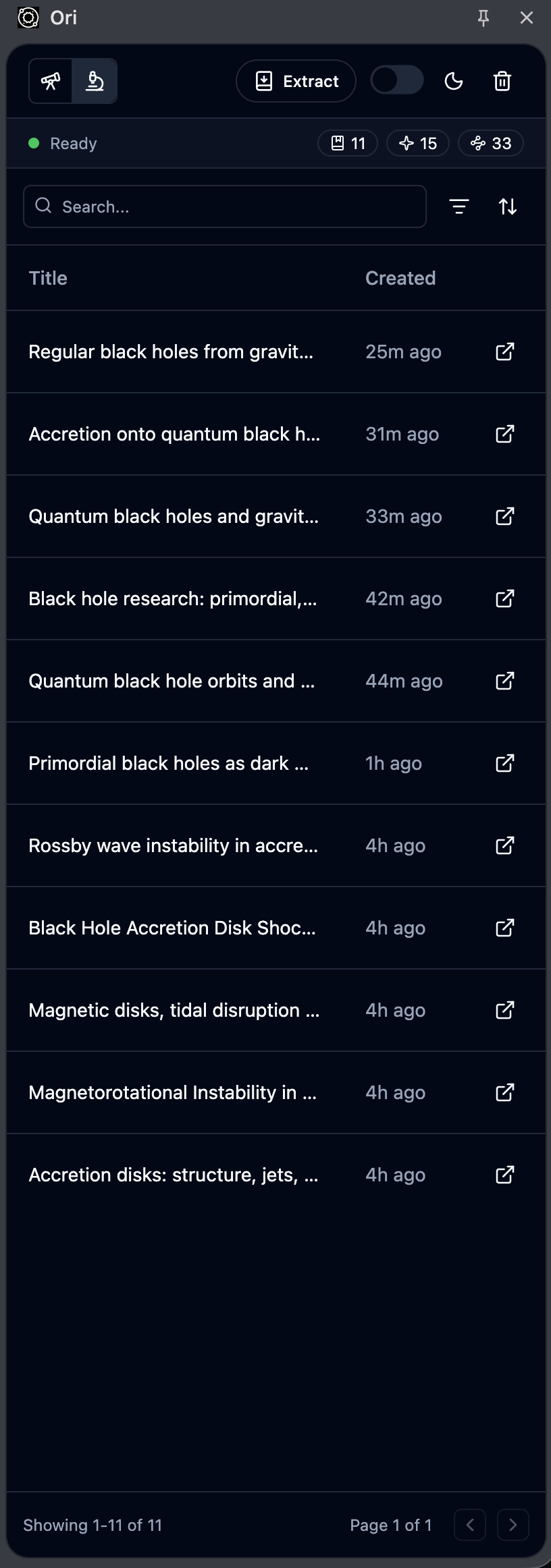Image resolution: width=551 pixels, height=1568 pixels.
Task: Open external link for Magnetorotational Instability entry
Action: [505, 1092]
